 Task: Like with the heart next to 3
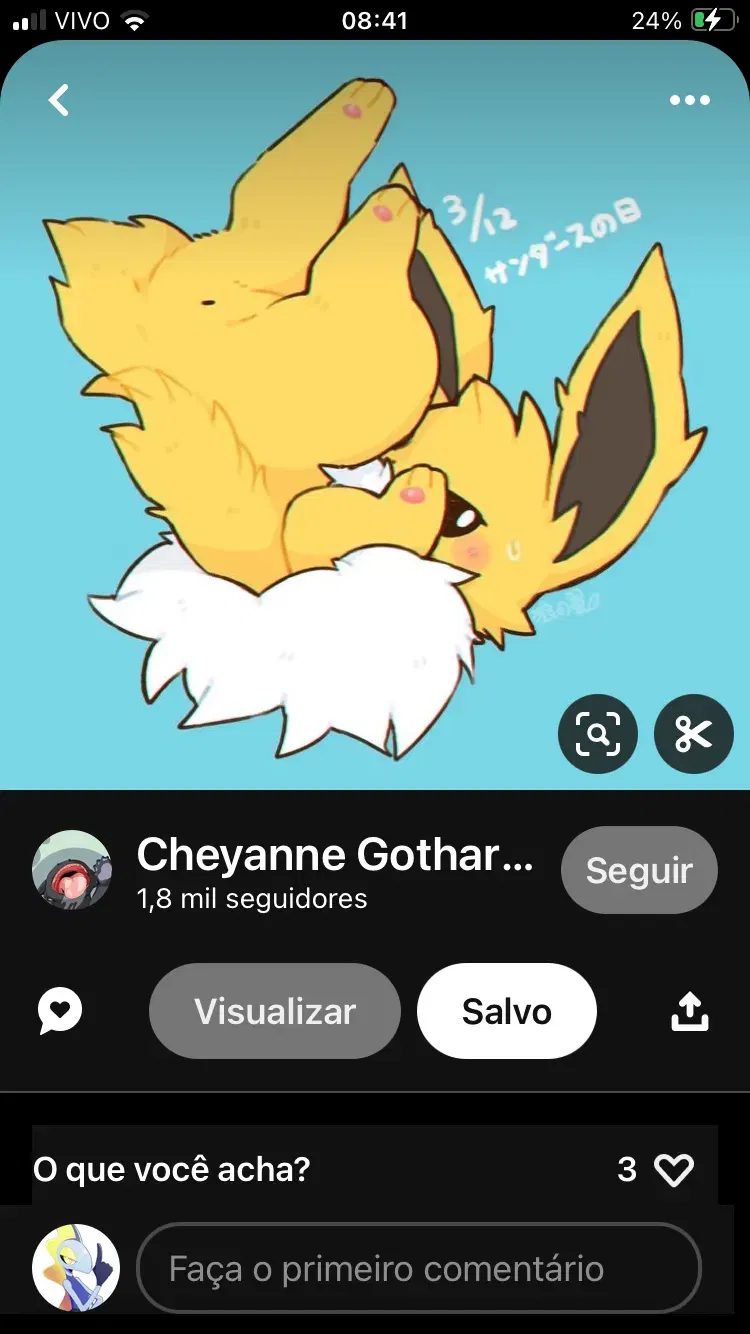(673, 1169)
